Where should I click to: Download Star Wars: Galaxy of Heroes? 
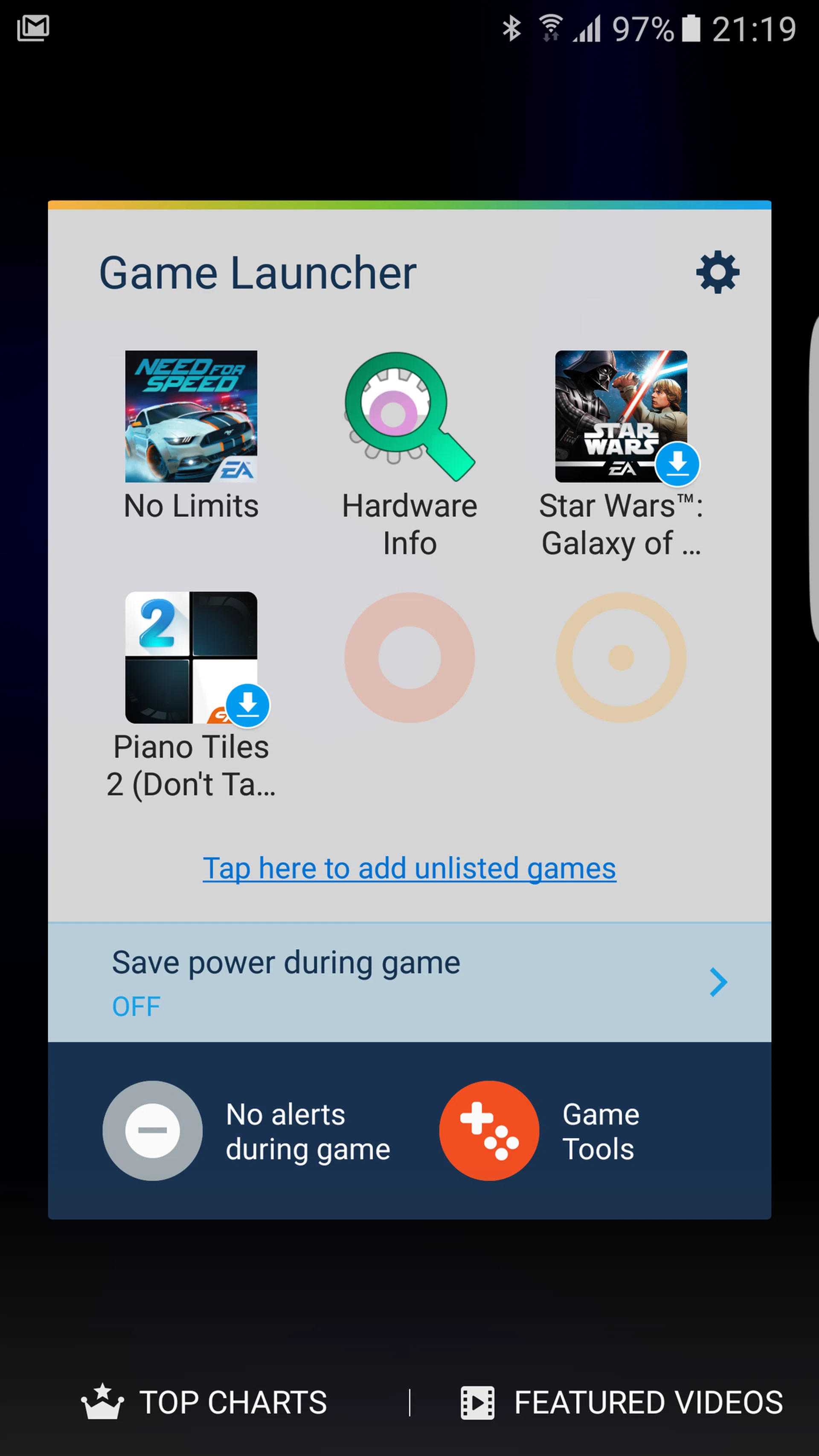621,416
